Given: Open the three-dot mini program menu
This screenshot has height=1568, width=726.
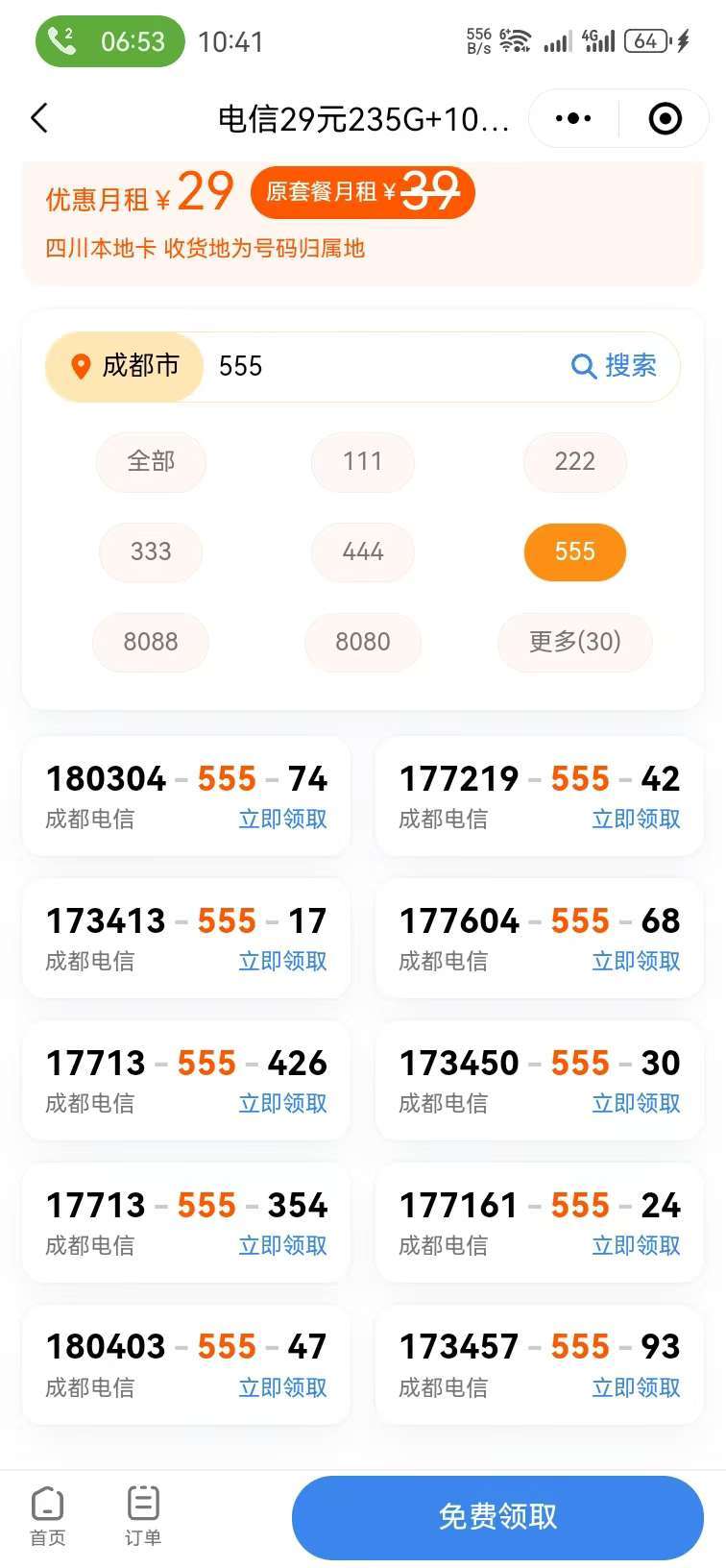Looking at the screenshot, I should pos(573,118).
